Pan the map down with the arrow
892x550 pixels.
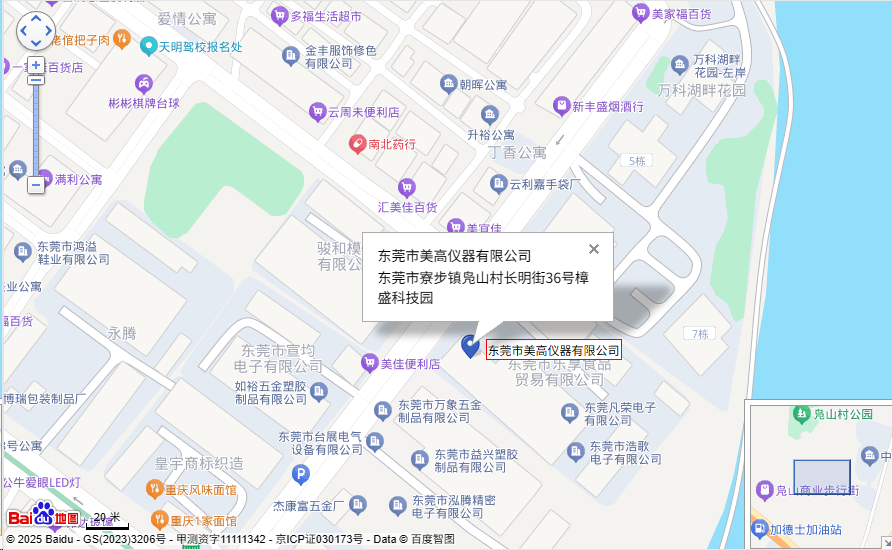click(x=36, y=43)
